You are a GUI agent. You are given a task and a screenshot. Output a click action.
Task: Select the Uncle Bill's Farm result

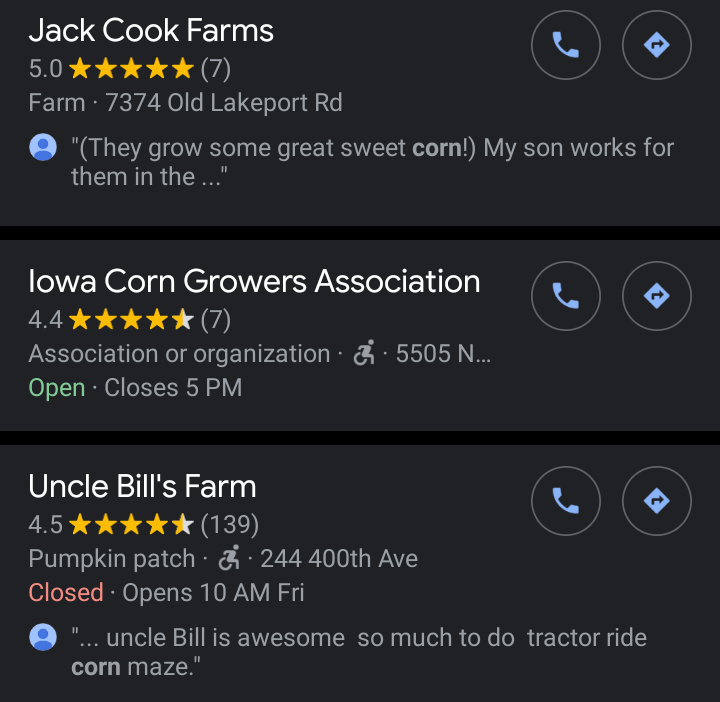pos(143,487)
